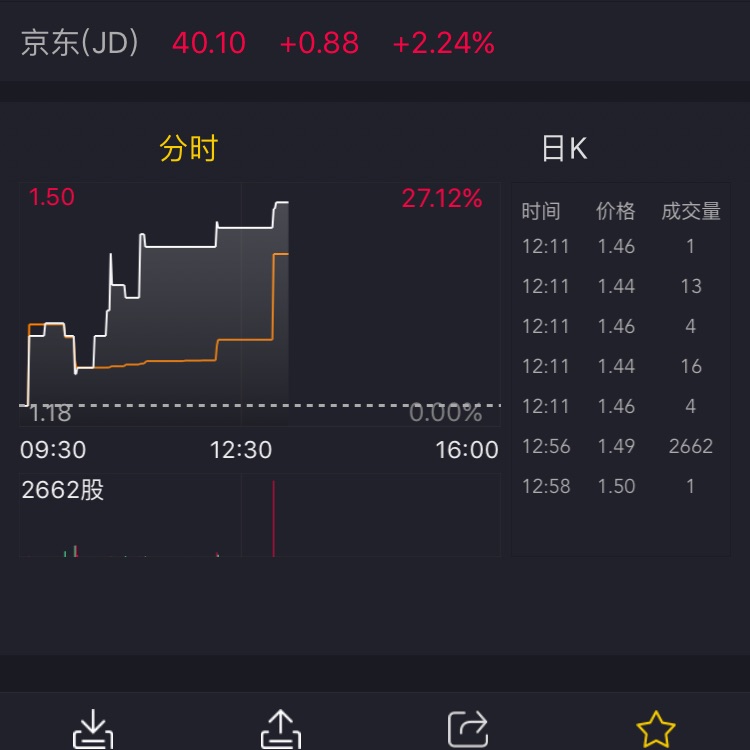Switch to the 日K daily chart tab

point(564,149)
